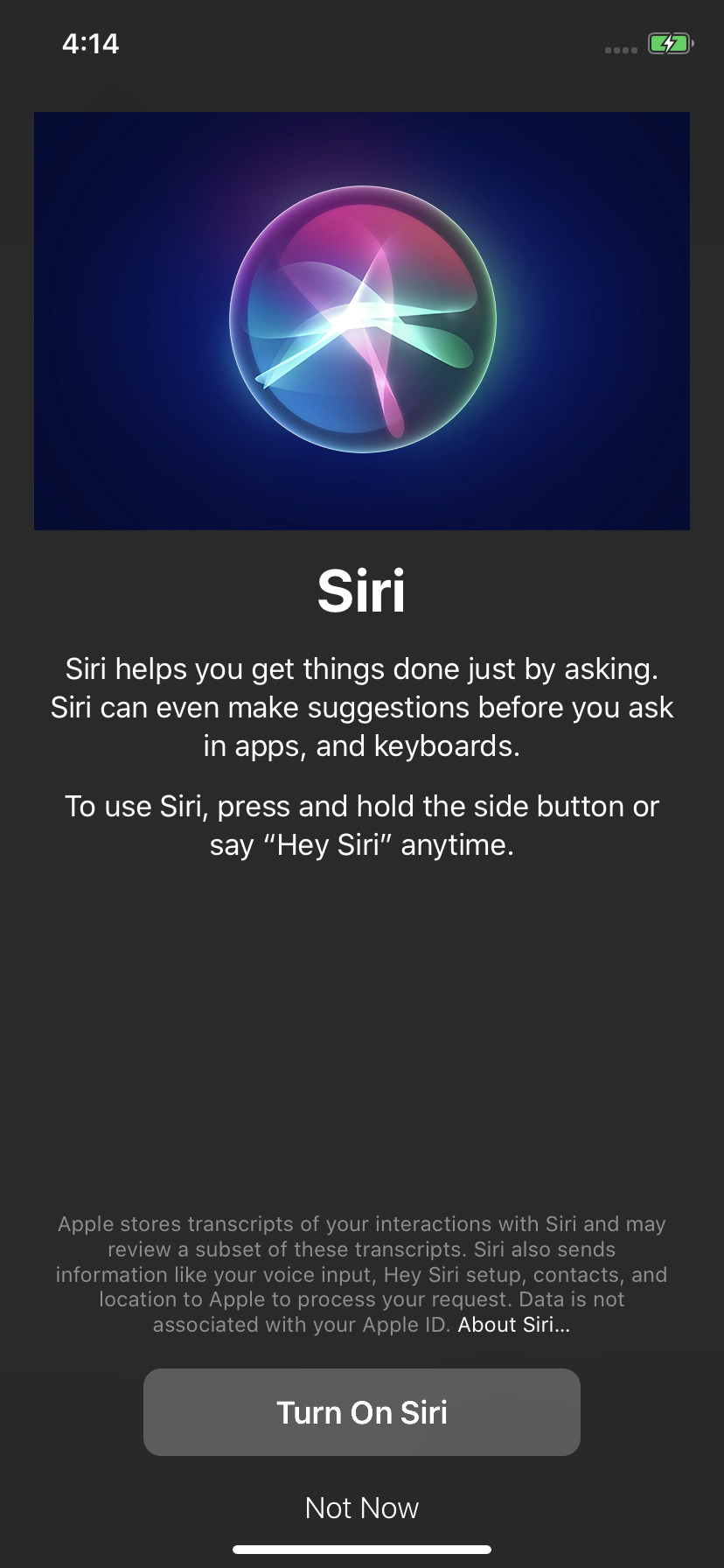Tap the Hey Siri instruction text
Screen dimensions: 724x1568
pos(361,824)
